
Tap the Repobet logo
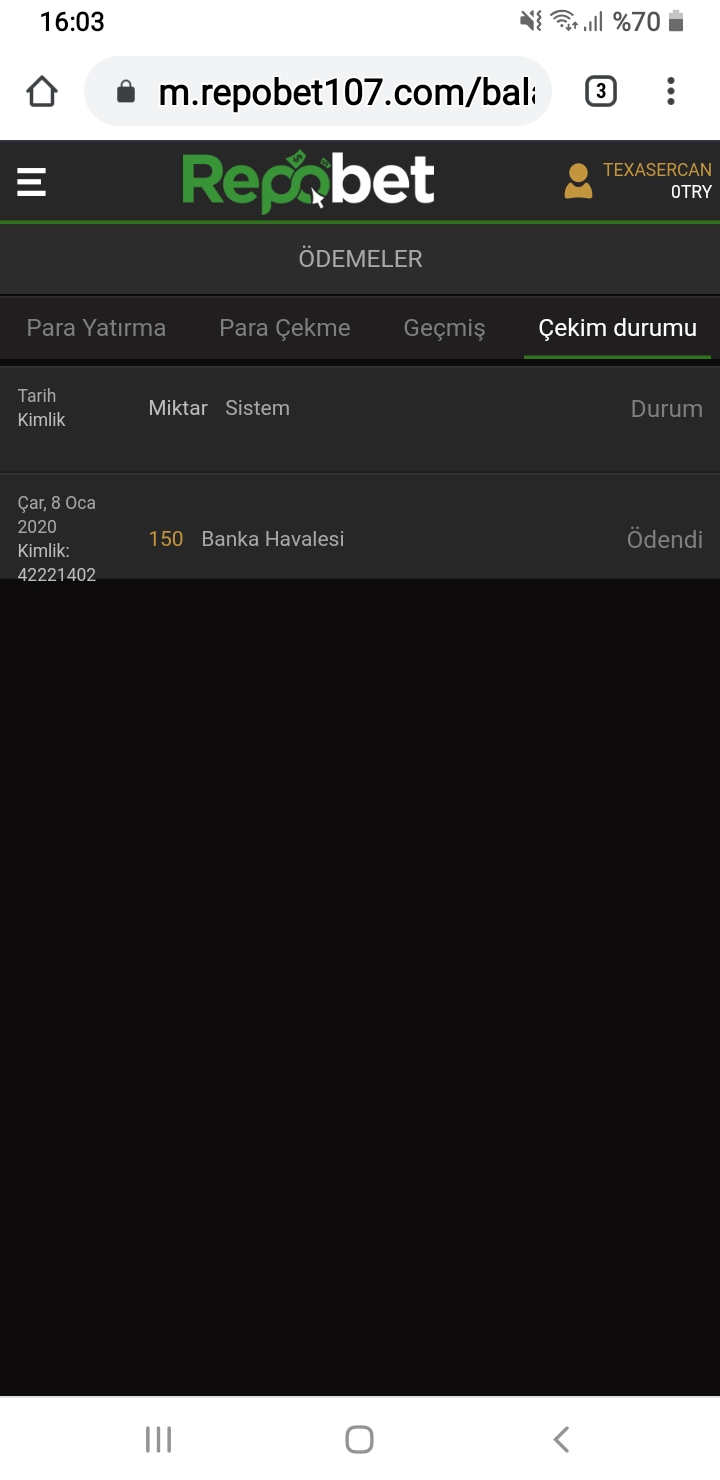[x=308, y=182]
